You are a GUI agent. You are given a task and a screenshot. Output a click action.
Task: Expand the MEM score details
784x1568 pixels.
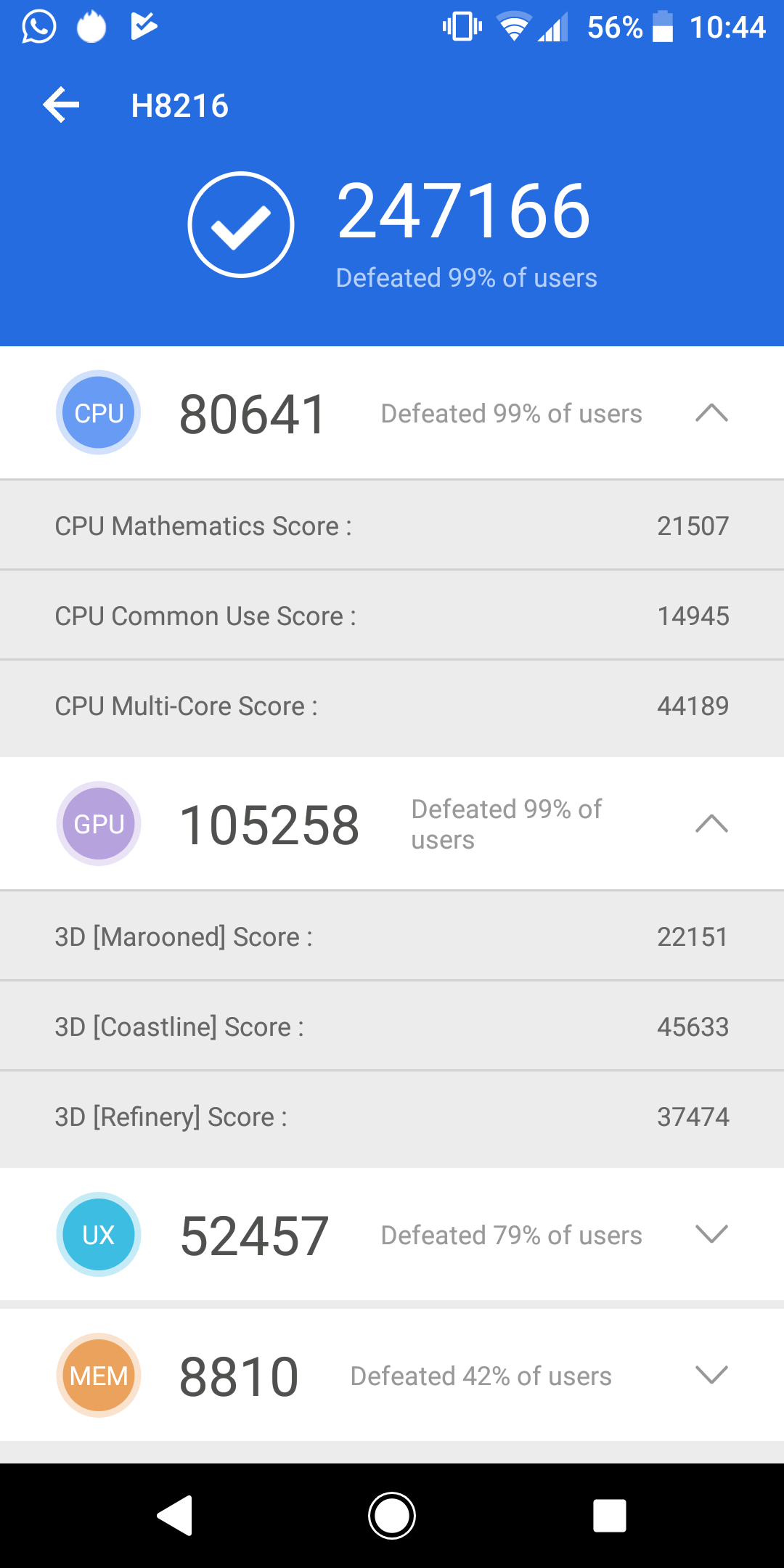point(711,1375)
